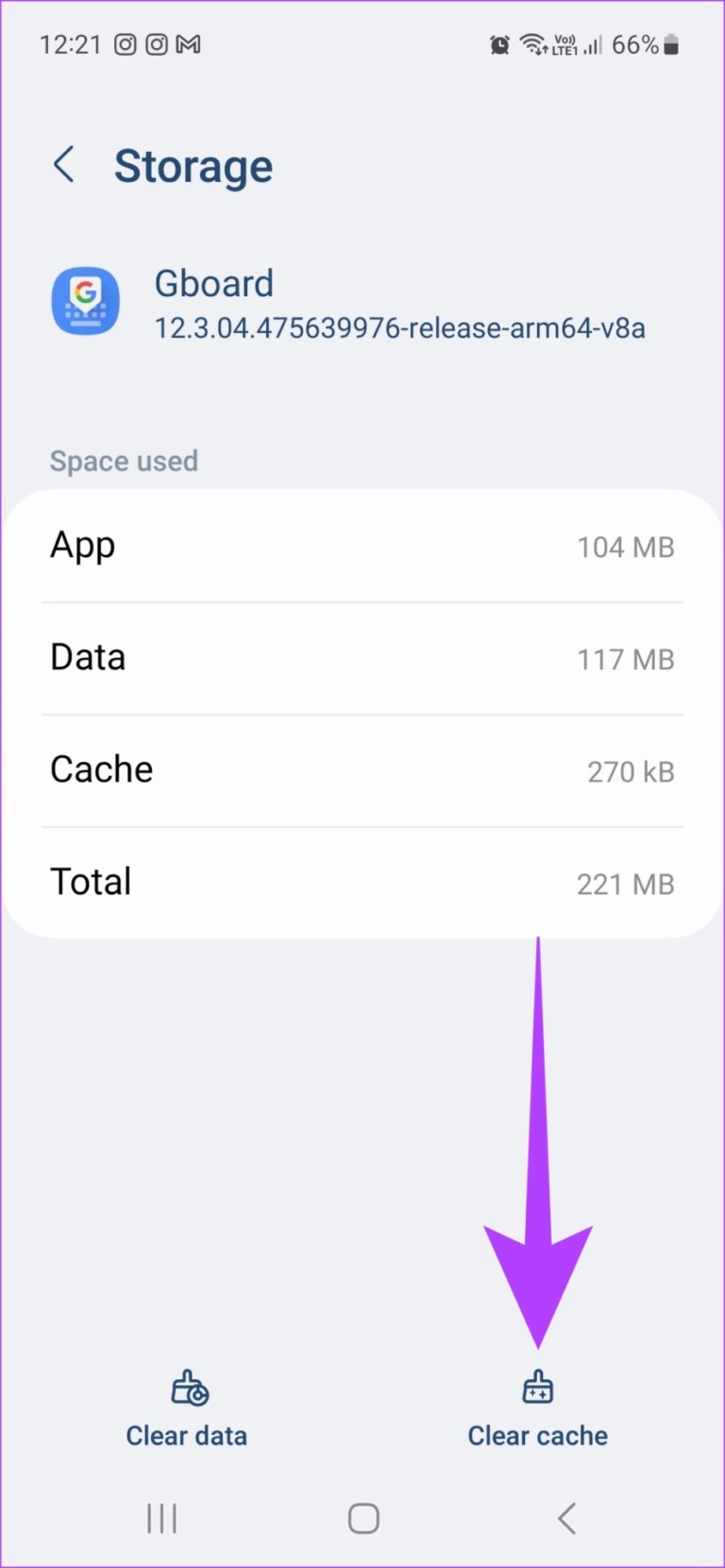Tap the Clear cache broom icon
725x1568 pixels.
[537, 1386]
